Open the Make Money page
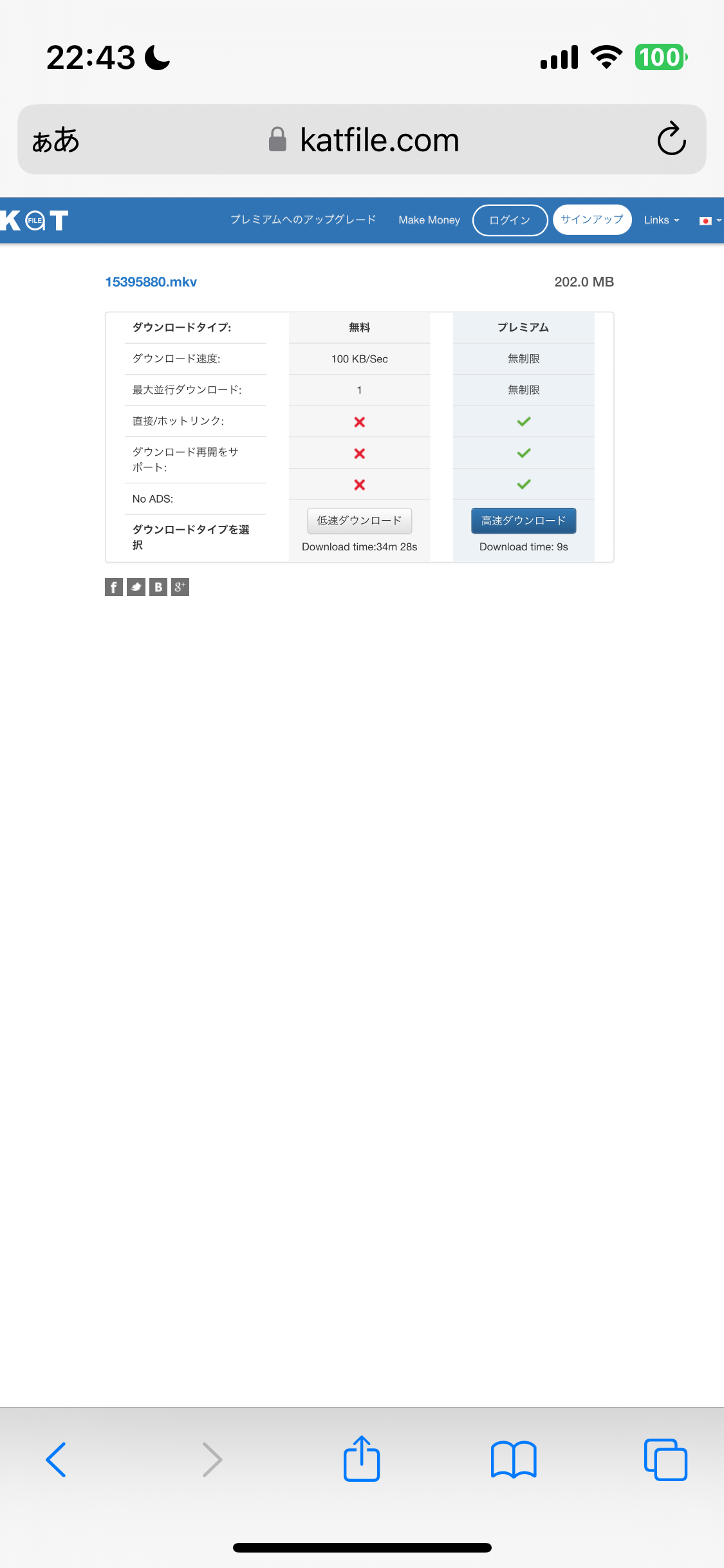Viewport: 724px width, 1568px height. click(429, 220)
